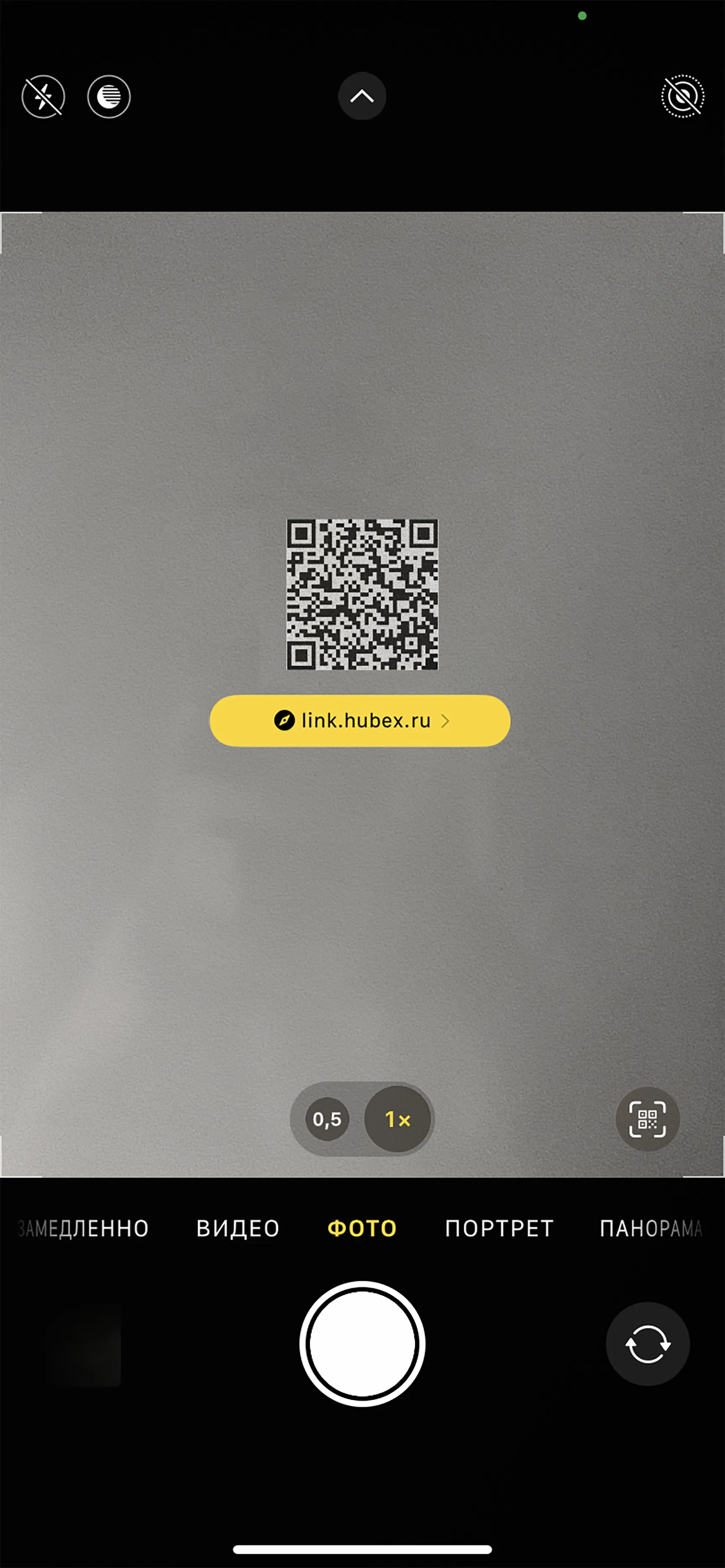Tap the night mode icon
Viewport: 725px width, 1568px height.
click(x=109, y=97)
